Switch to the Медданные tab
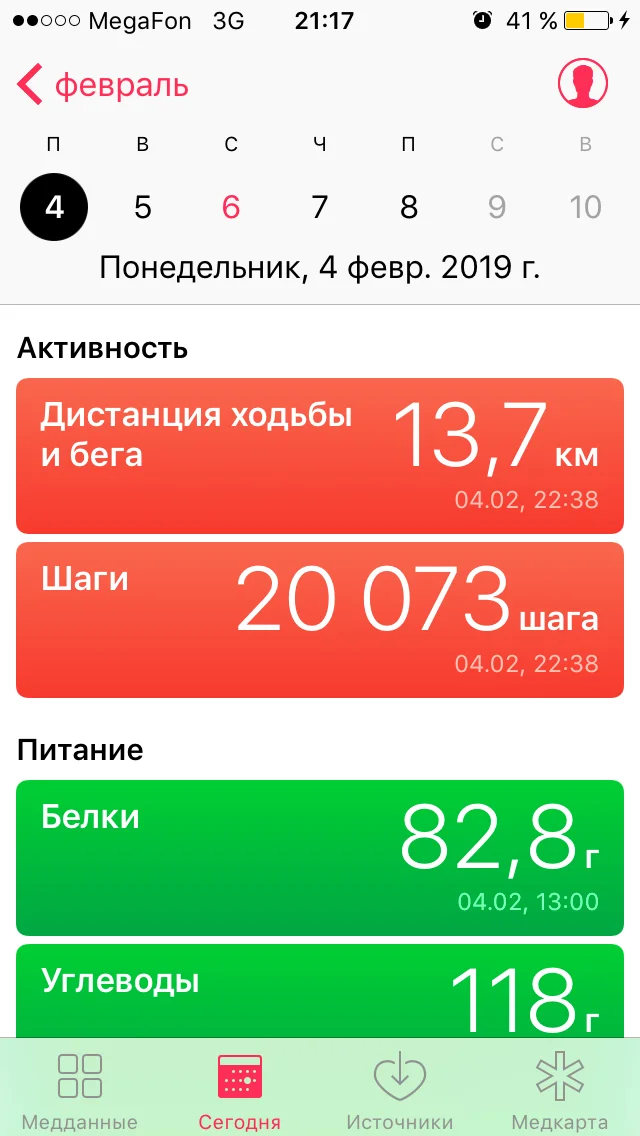The image size is (640, 1136). tap(80, 1090)
